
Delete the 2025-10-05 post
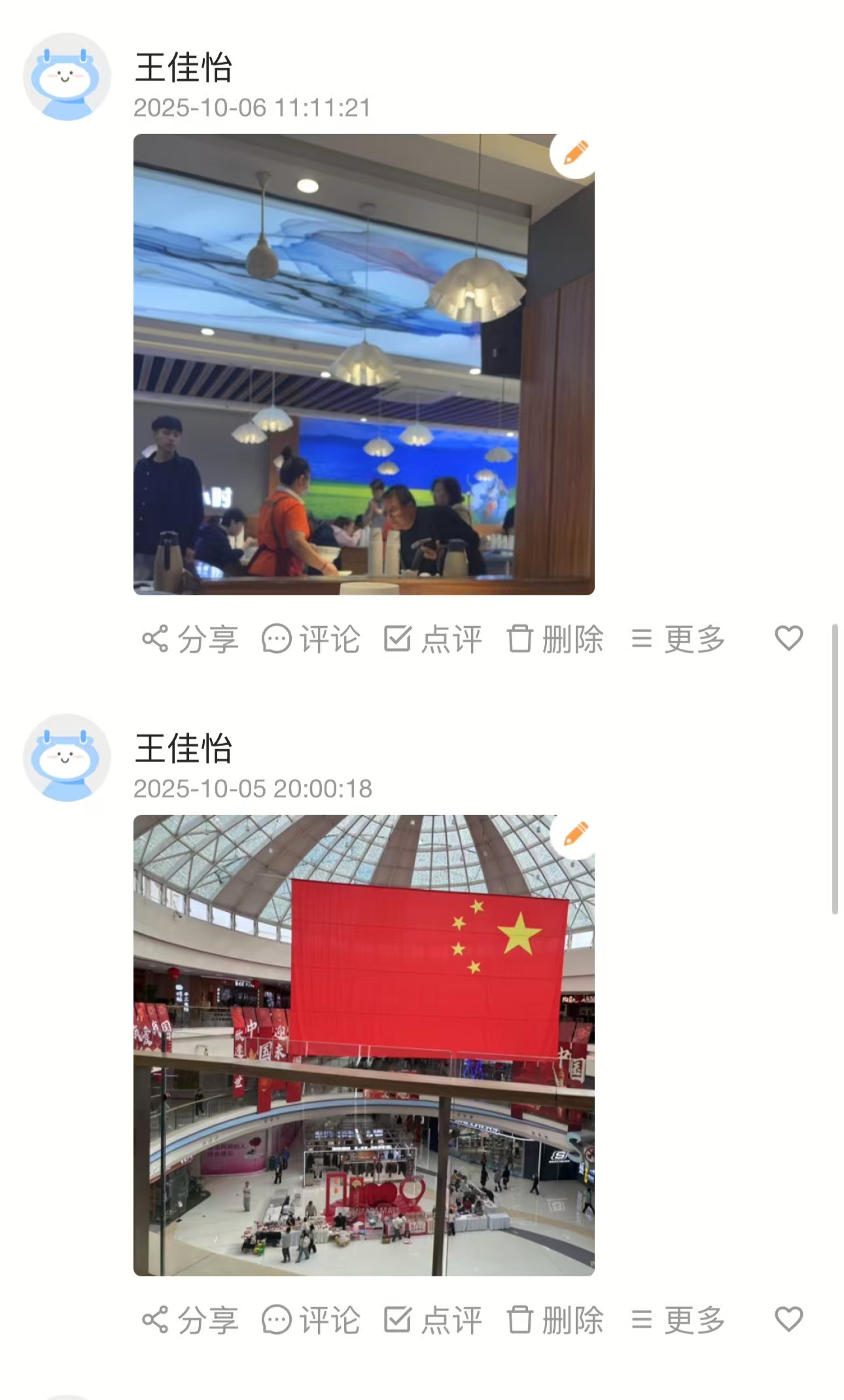pos(555,1320)
